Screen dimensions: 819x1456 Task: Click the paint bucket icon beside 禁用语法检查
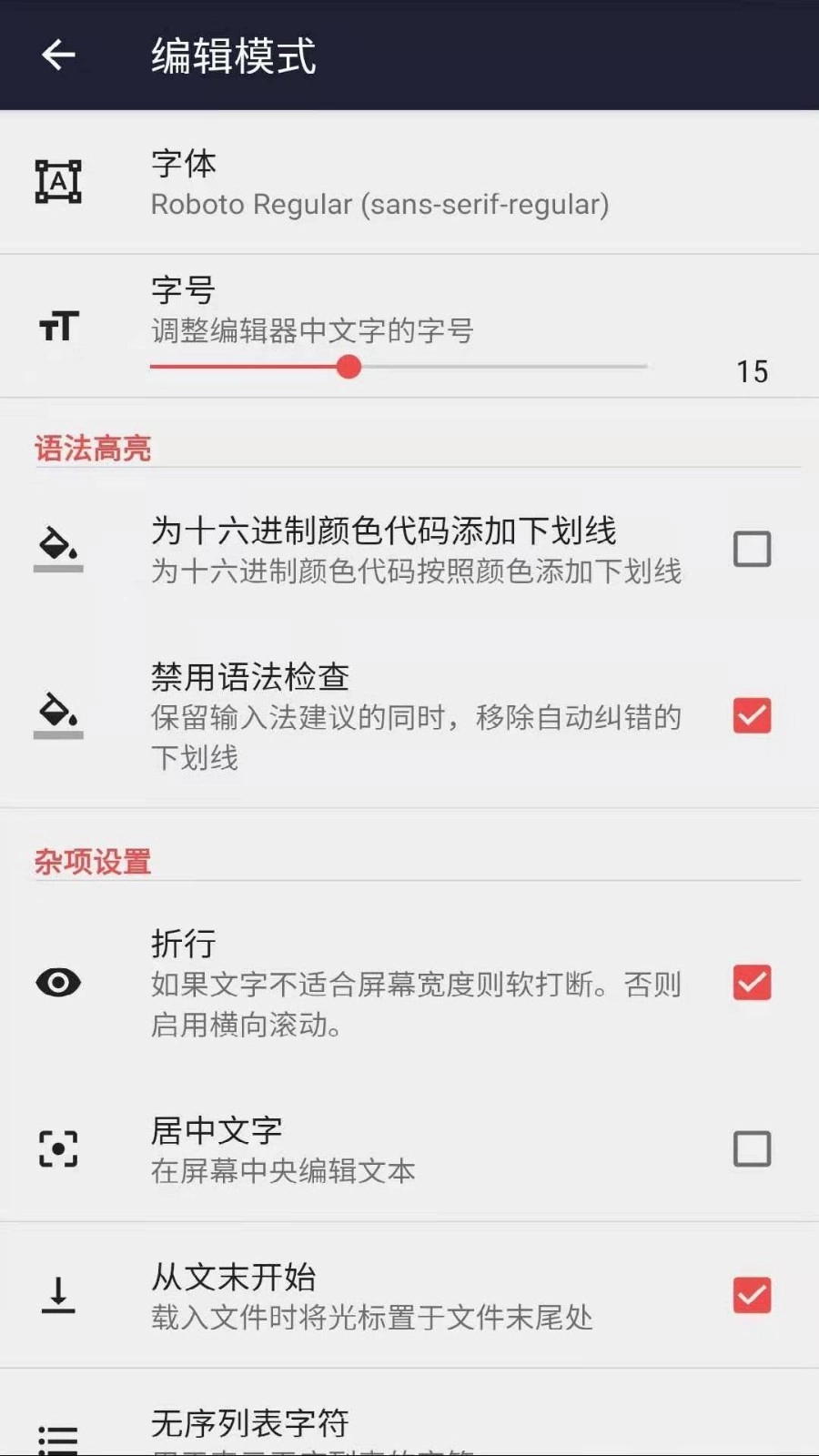pos(58,715)
